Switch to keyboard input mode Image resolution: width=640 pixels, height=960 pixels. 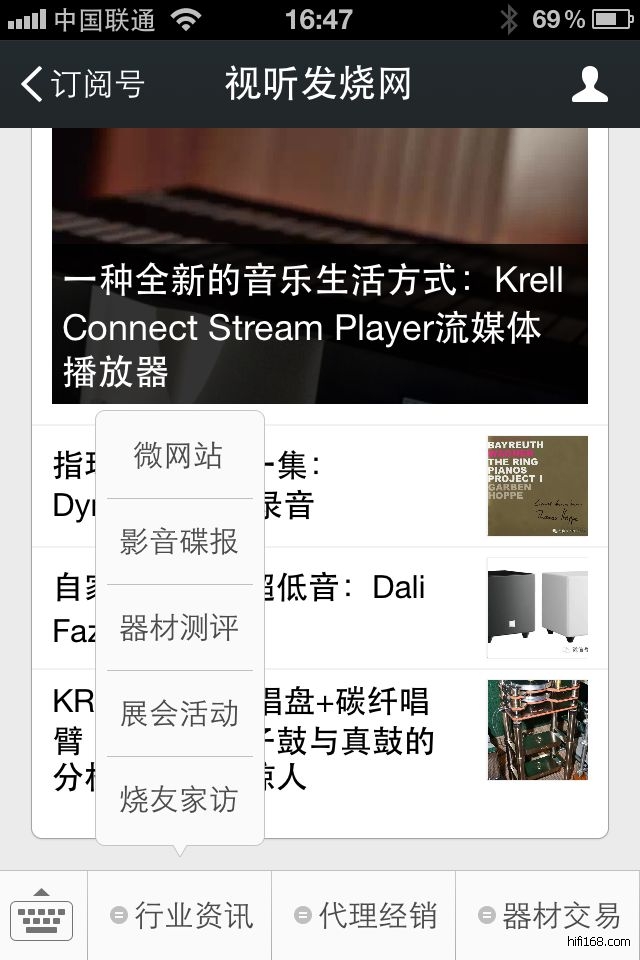pos(44,915)
